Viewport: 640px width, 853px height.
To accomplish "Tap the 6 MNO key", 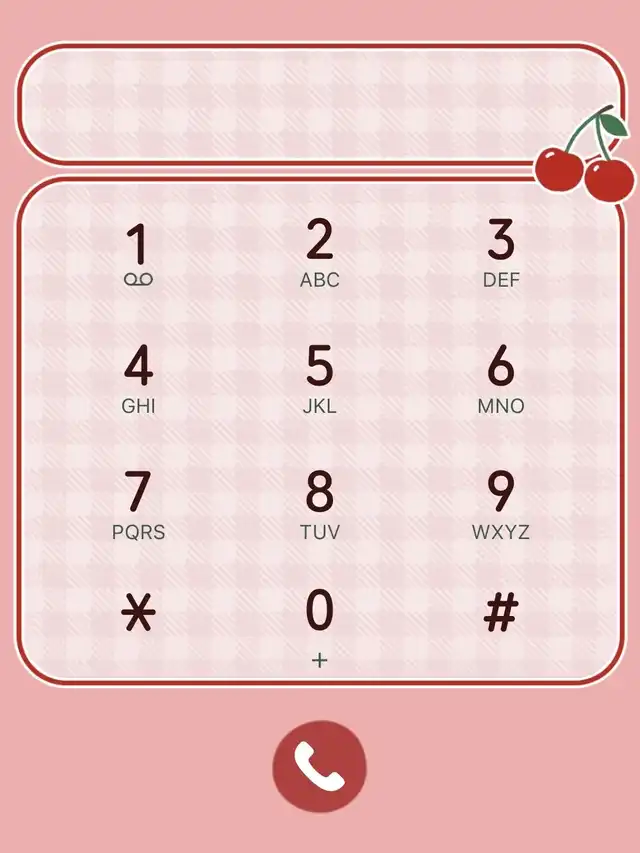I will point(500,378).
